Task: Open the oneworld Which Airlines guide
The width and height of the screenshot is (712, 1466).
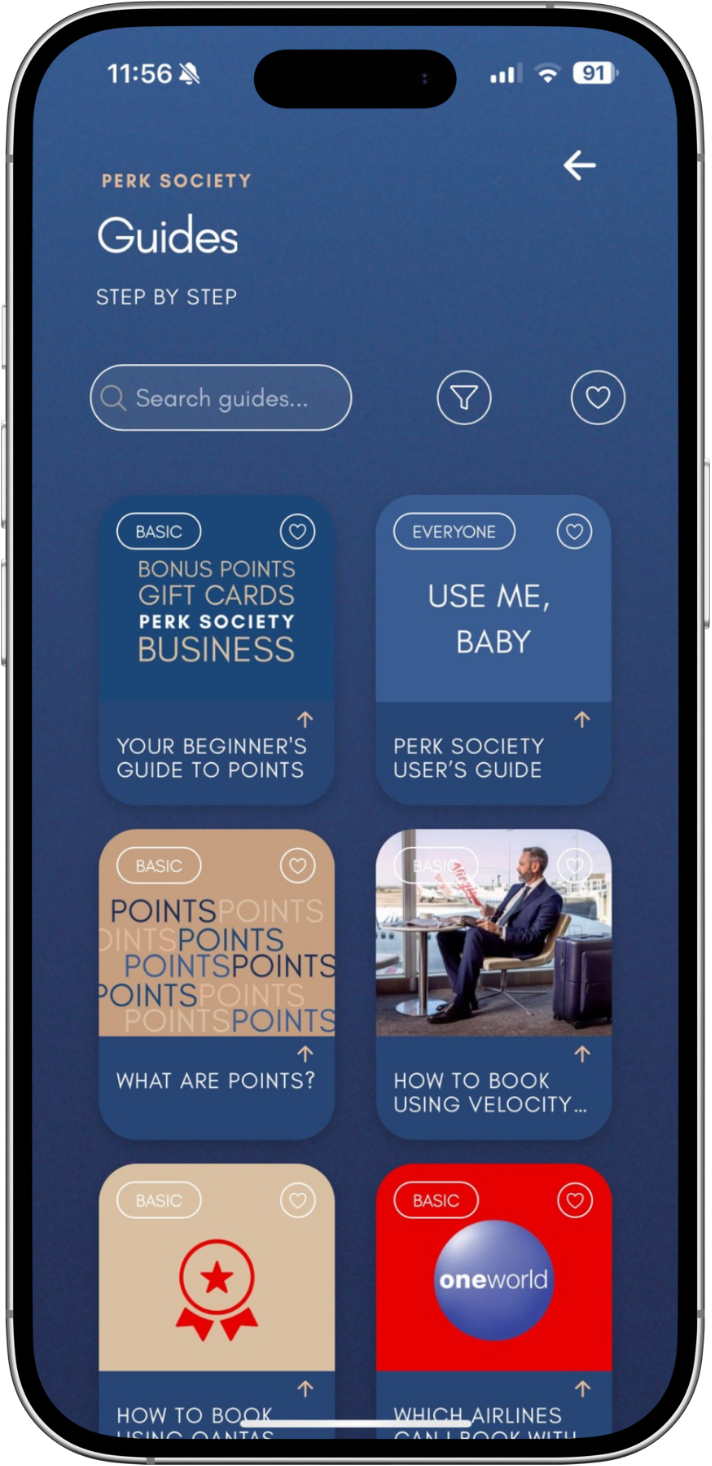Action: click(494, 1300)
